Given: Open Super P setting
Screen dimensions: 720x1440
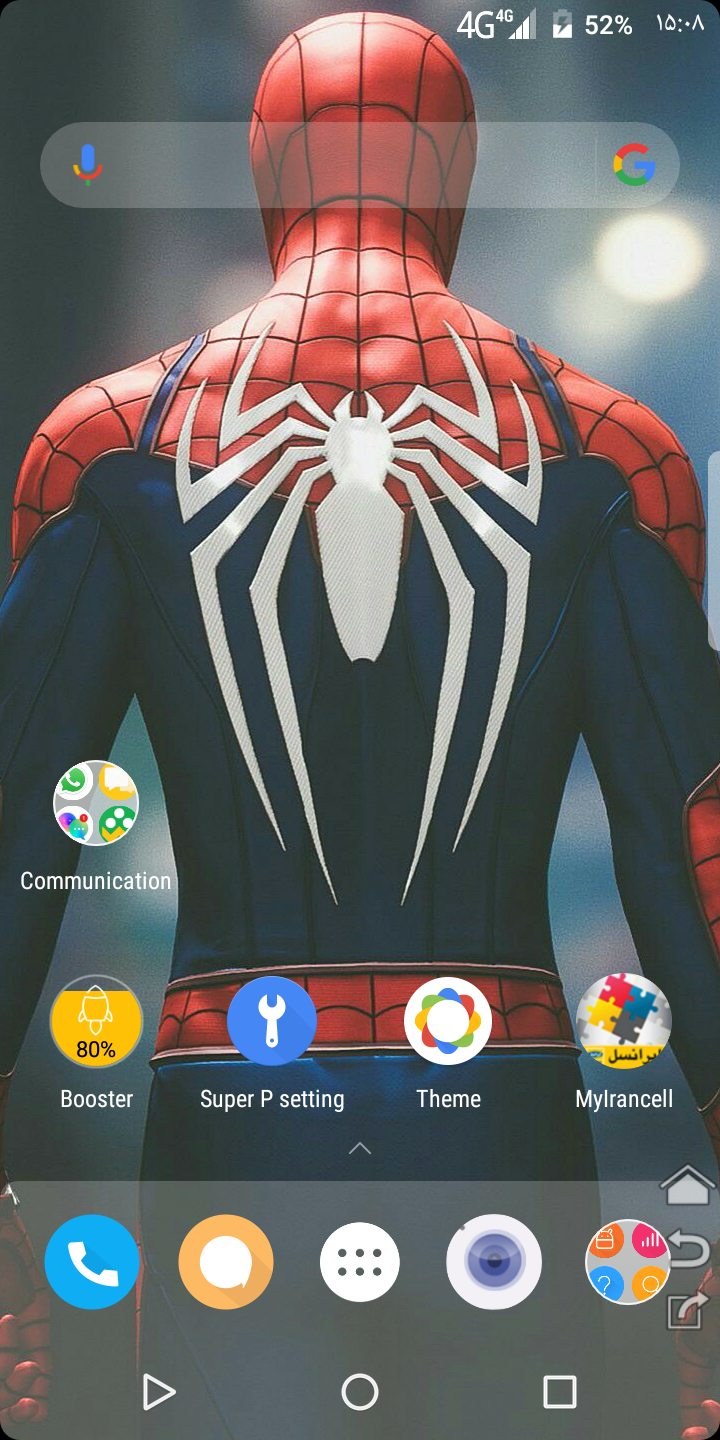Looking at the screenshot, I should tap(272, 1022).
